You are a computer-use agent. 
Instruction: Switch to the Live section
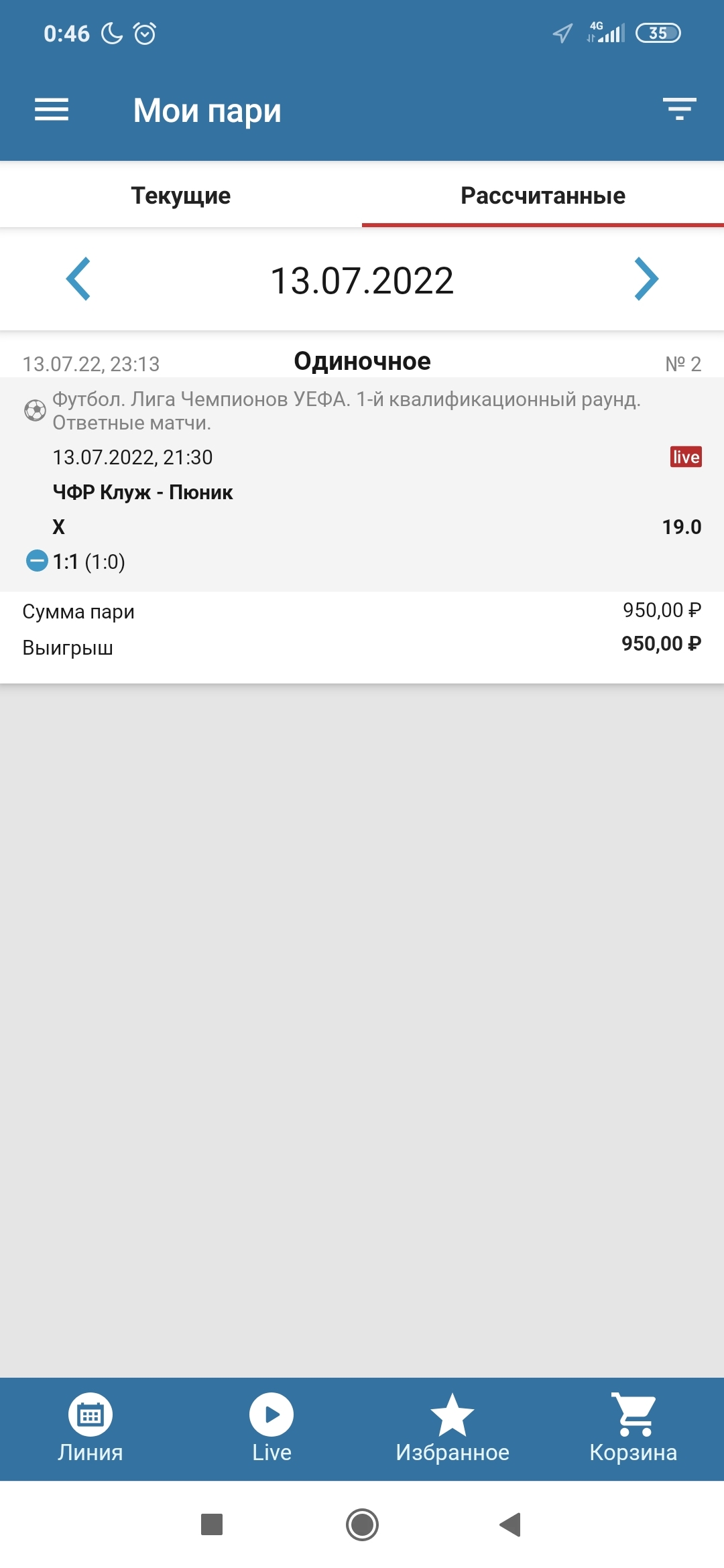271,1429
